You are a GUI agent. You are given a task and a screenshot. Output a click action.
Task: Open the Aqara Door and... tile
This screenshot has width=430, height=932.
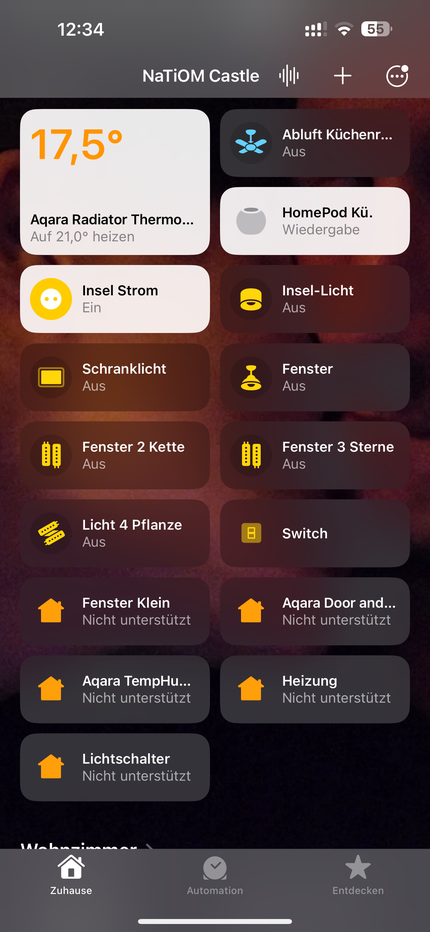pyautogui.click(x=315, y=611)
